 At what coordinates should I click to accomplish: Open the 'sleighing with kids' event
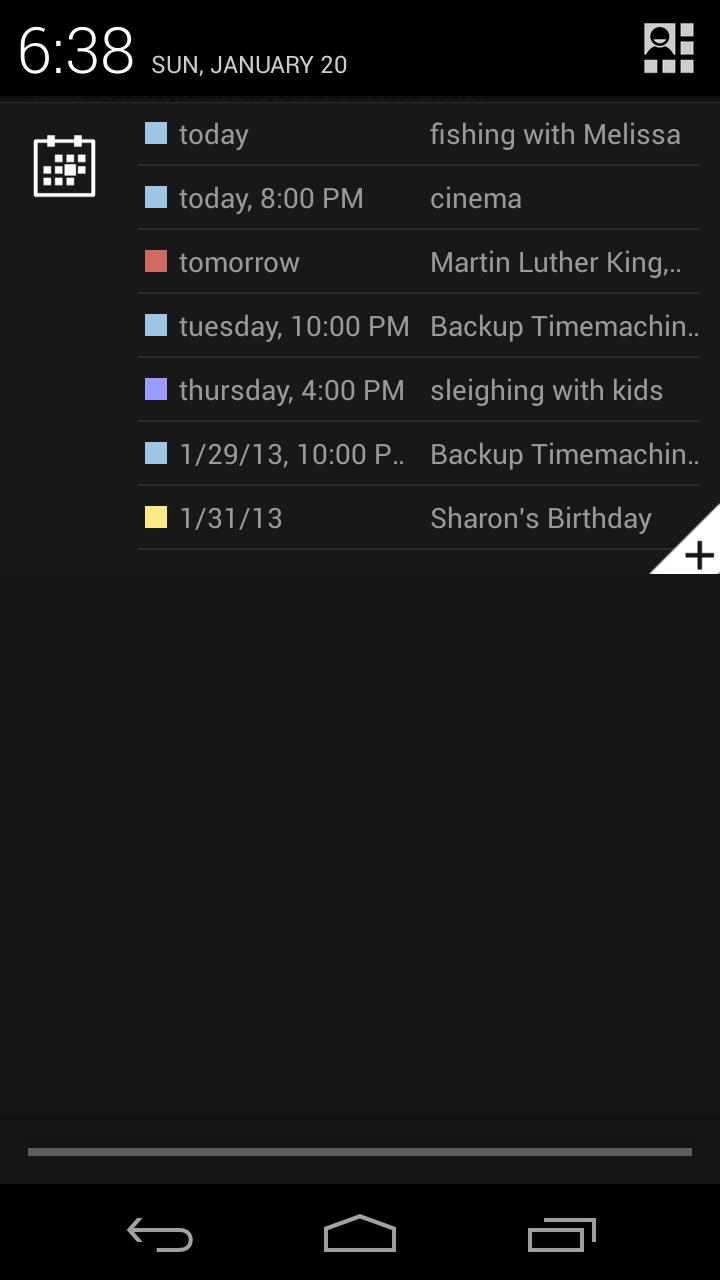(430, 390)
